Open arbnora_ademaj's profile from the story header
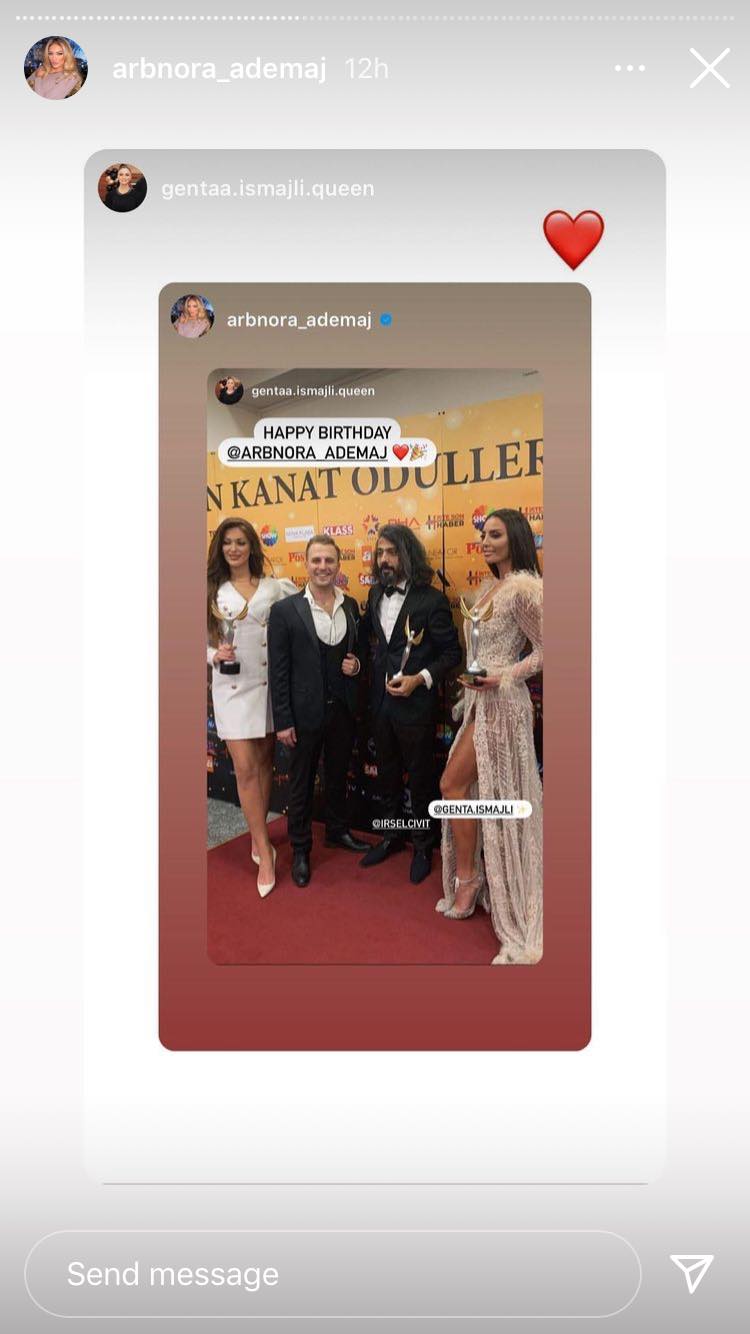The width and height of the screenshot is (750, 1334). click(219, 68)
